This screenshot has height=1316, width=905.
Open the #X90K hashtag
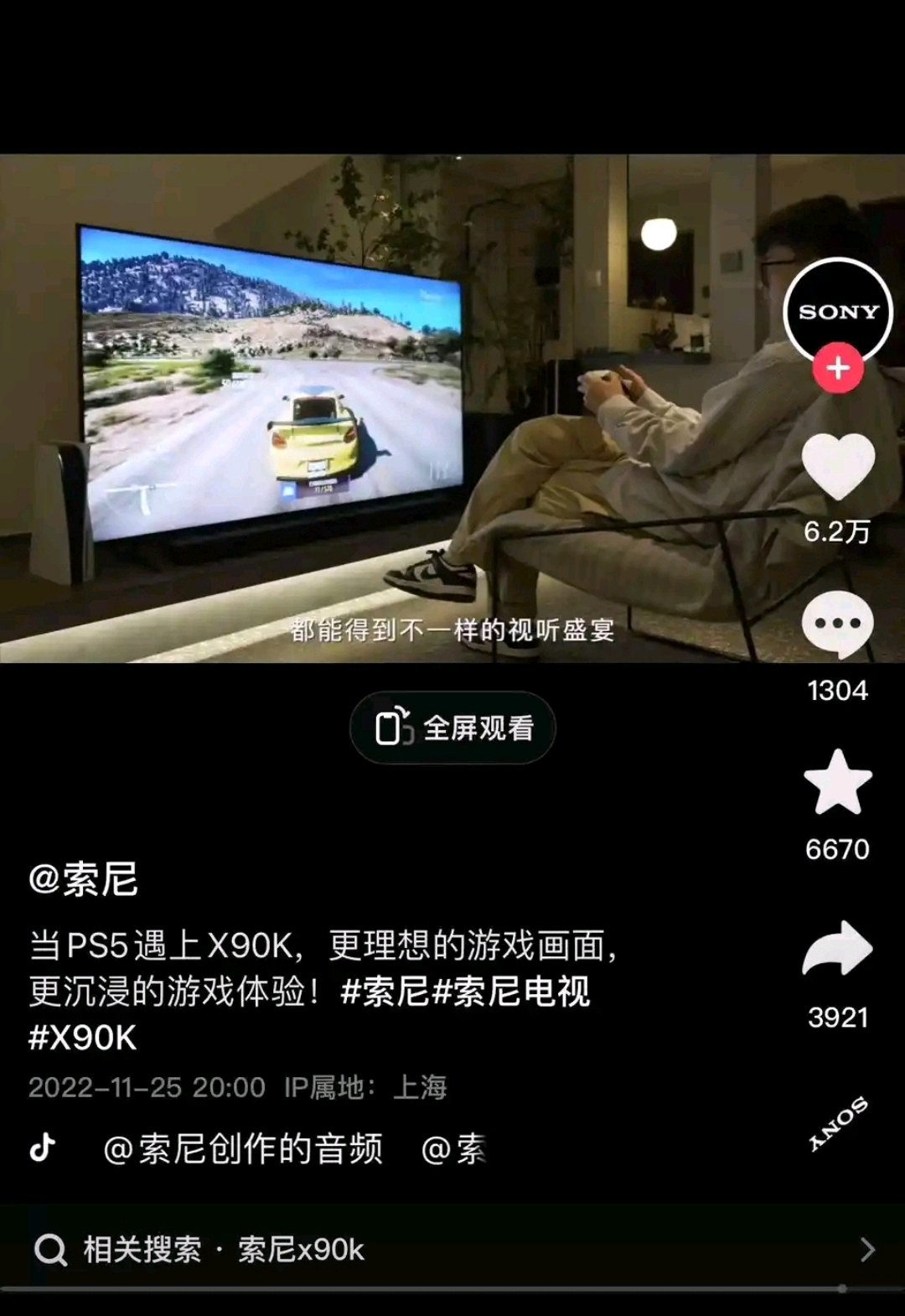[83, 1038]
